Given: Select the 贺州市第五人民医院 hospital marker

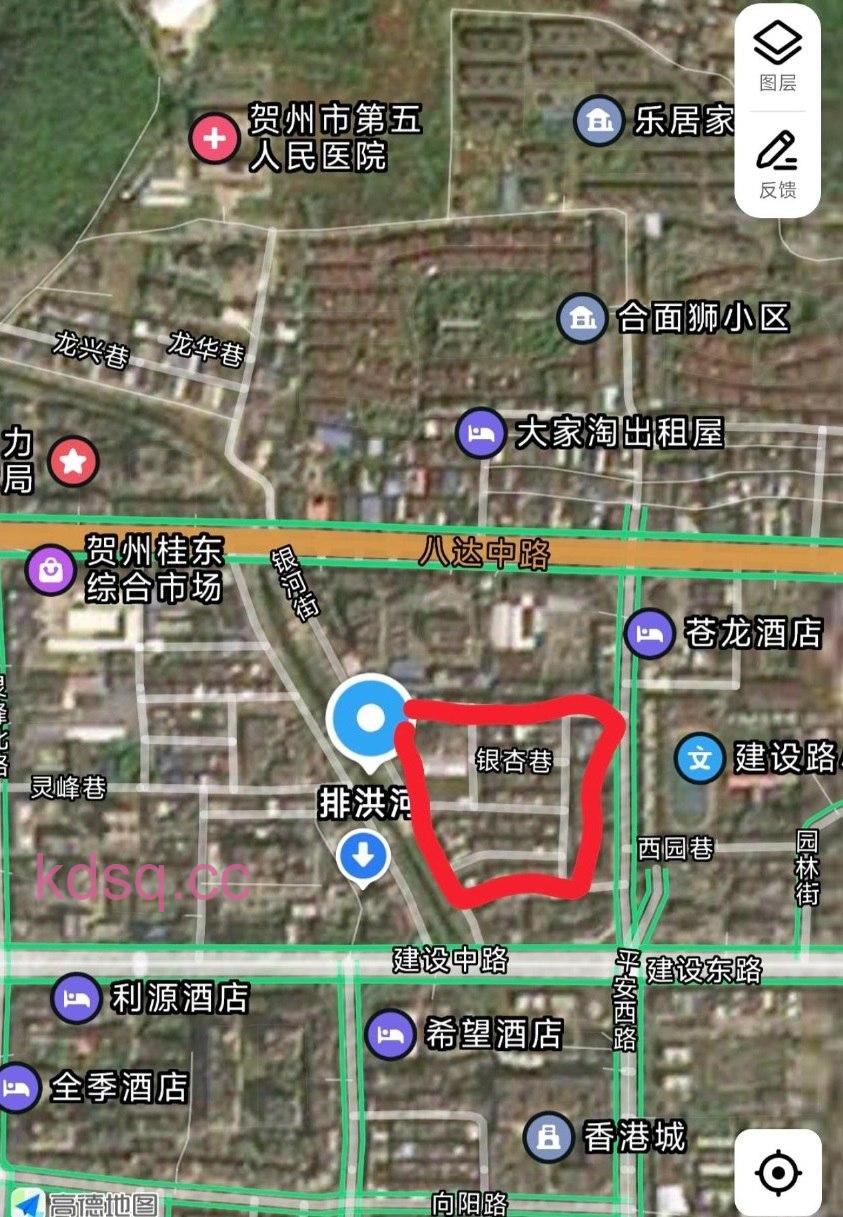Looking at the screenshot, I should pyautogui.click(x=215, y=139).
